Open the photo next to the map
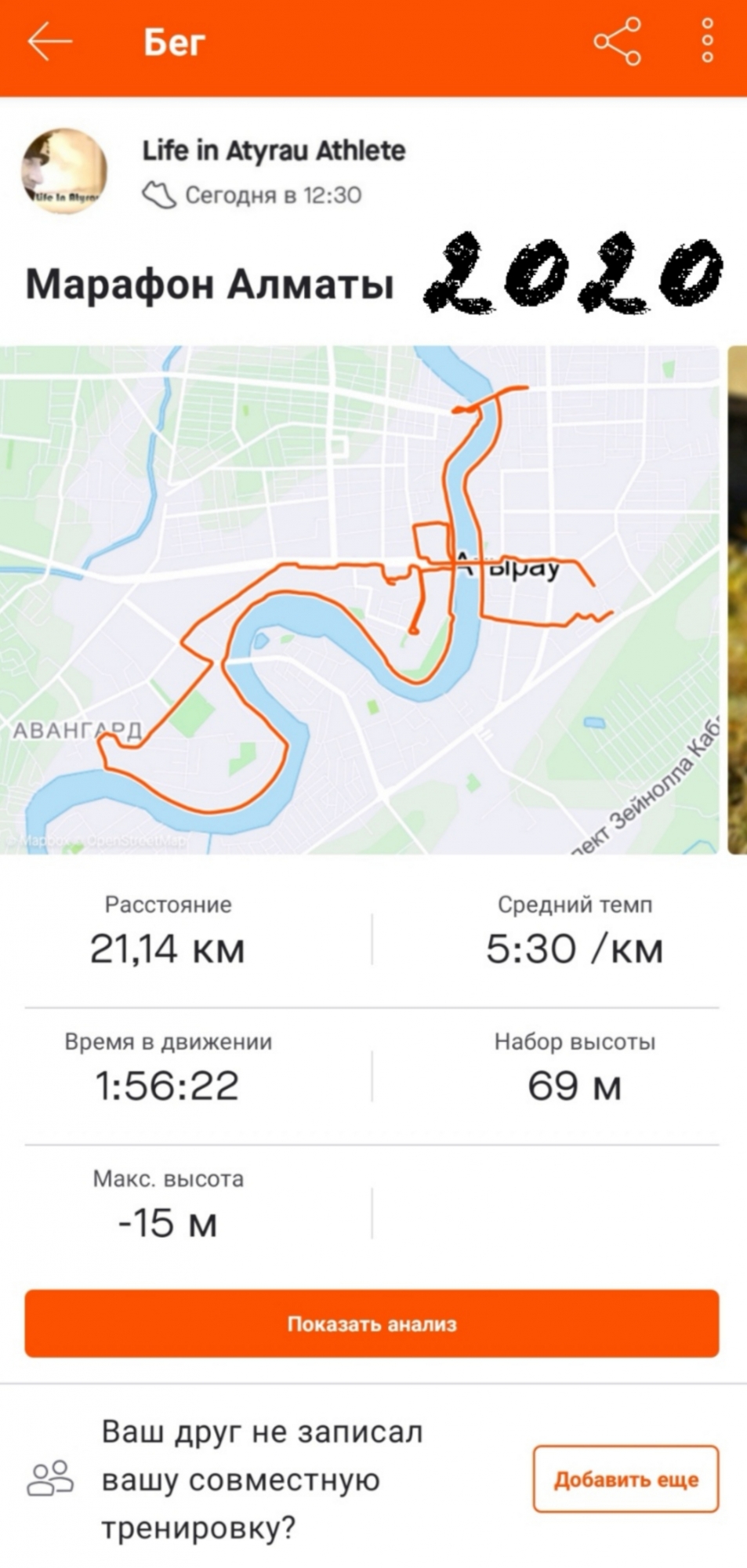 pos(737,600)
